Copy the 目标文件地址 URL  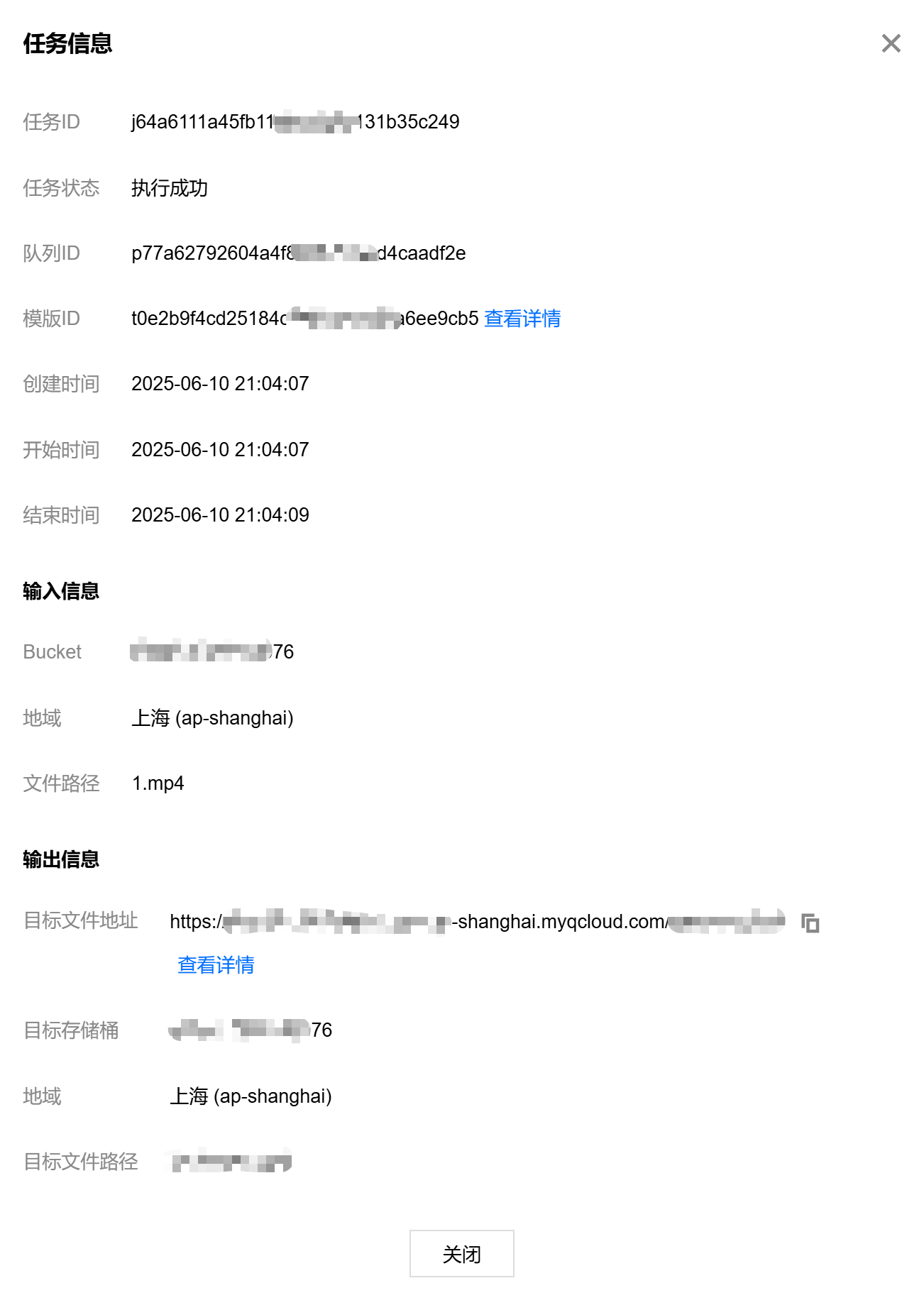[810, 923]
